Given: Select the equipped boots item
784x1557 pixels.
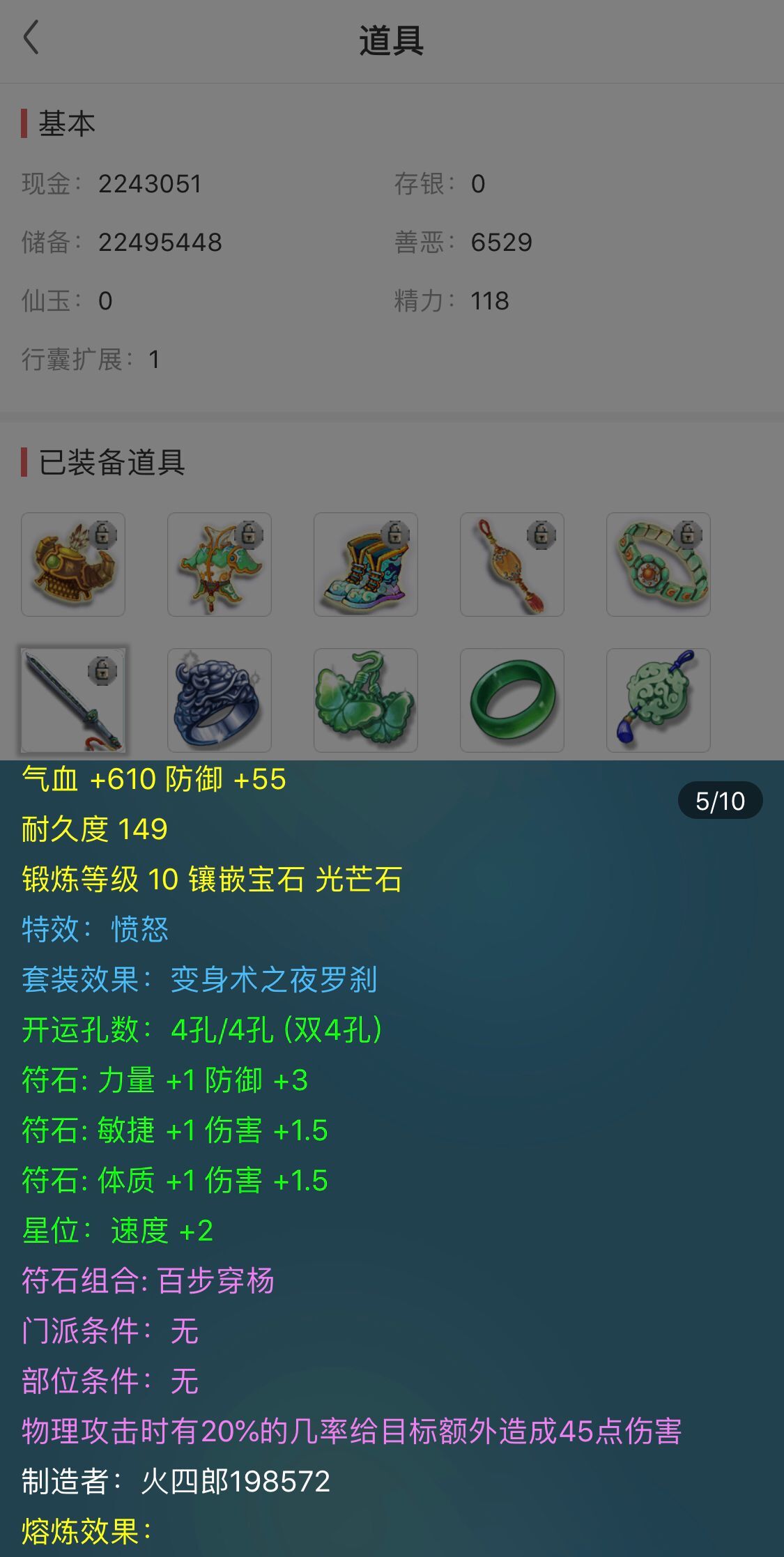Looking at the screenshot, I should point(366,565).
